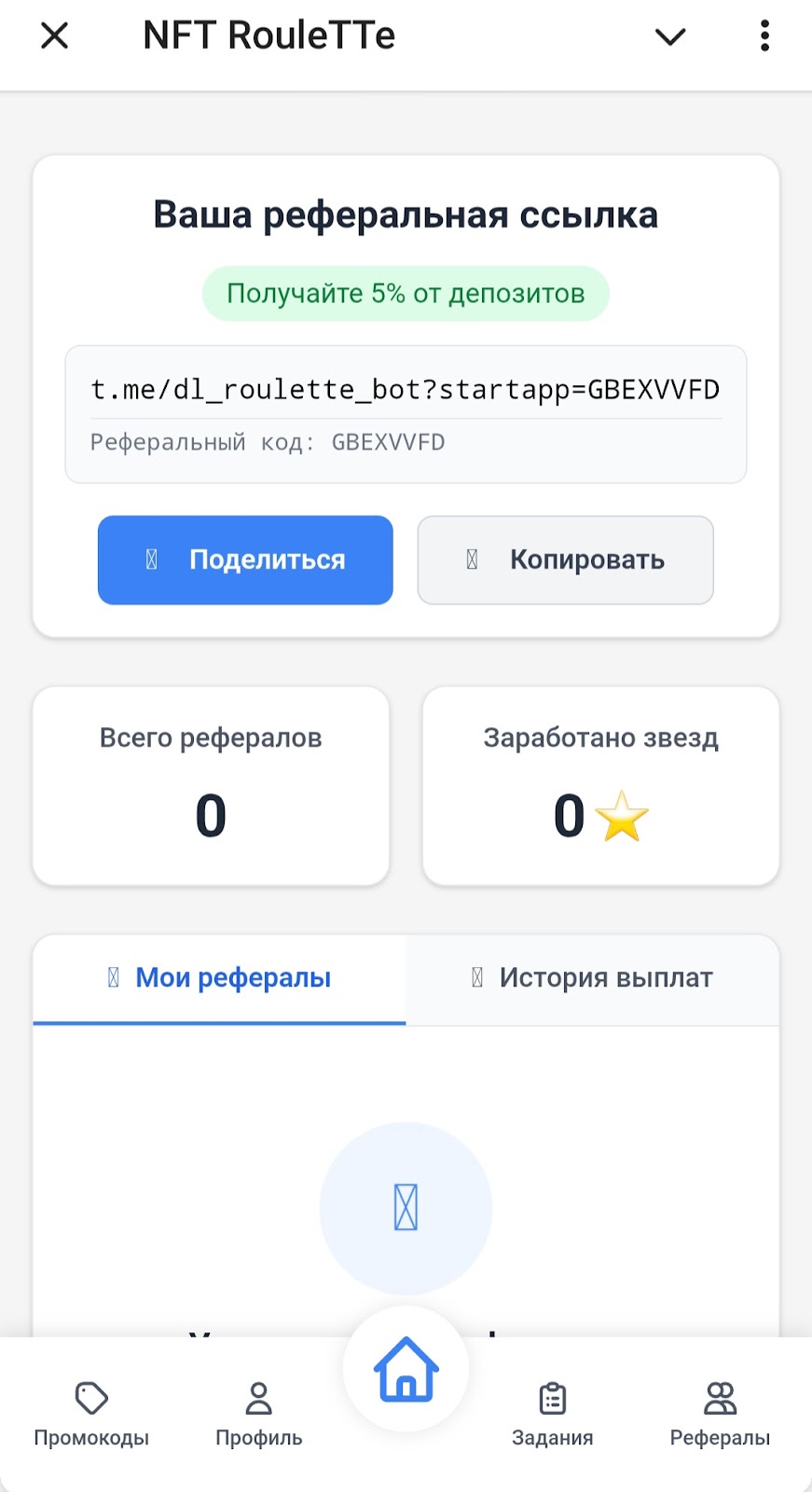Go to the Профиль tab
Screen dimensions: 812x1492
click(258, 1413)
